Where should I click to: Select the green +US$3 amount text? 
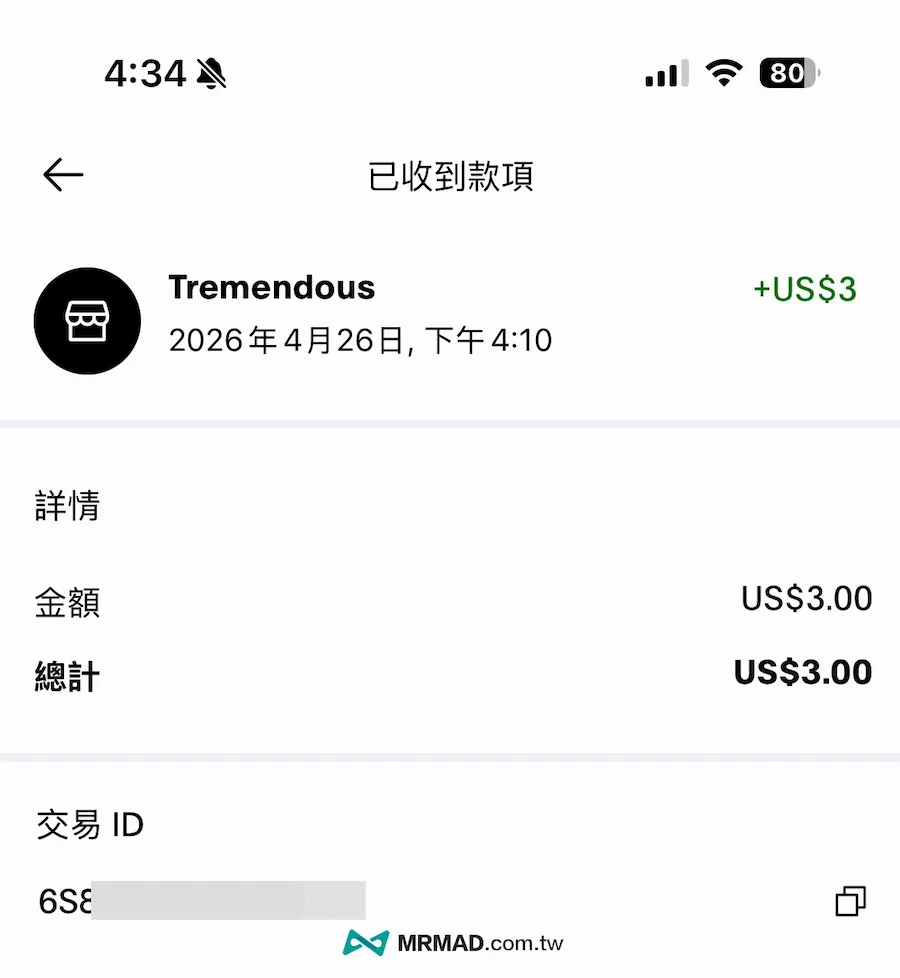[x=806, y=288]
